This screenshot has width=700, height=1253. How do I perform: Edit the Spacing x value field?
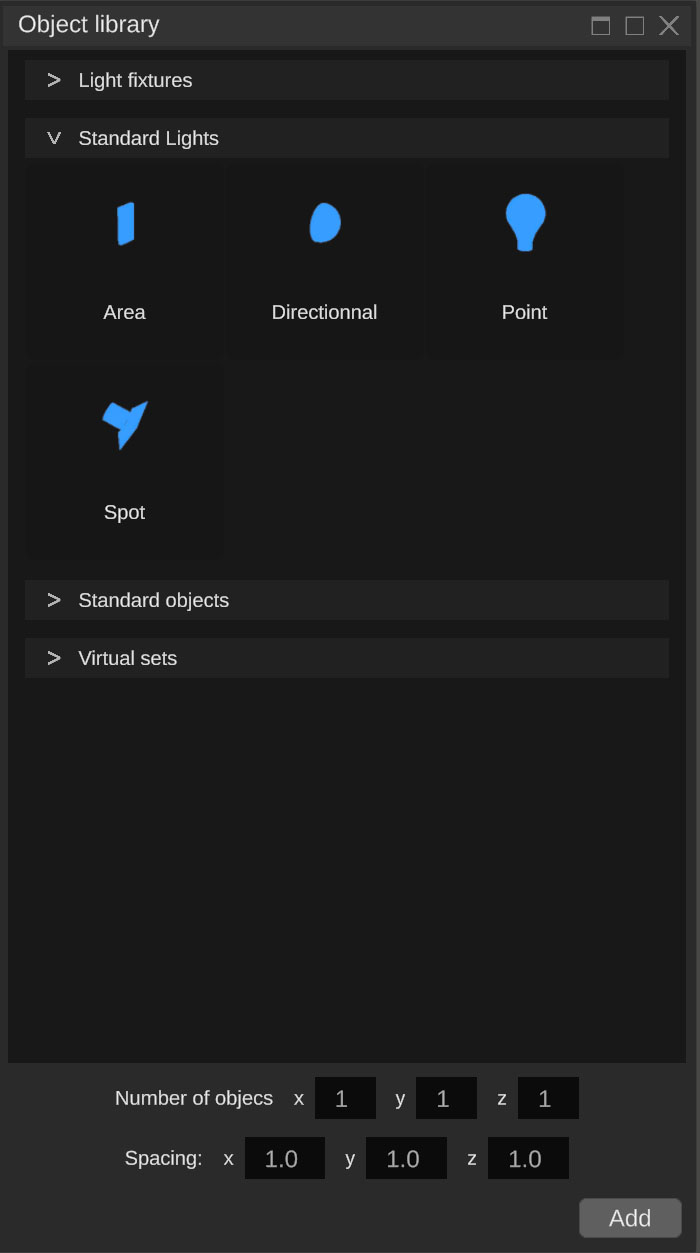(285, 1158)
